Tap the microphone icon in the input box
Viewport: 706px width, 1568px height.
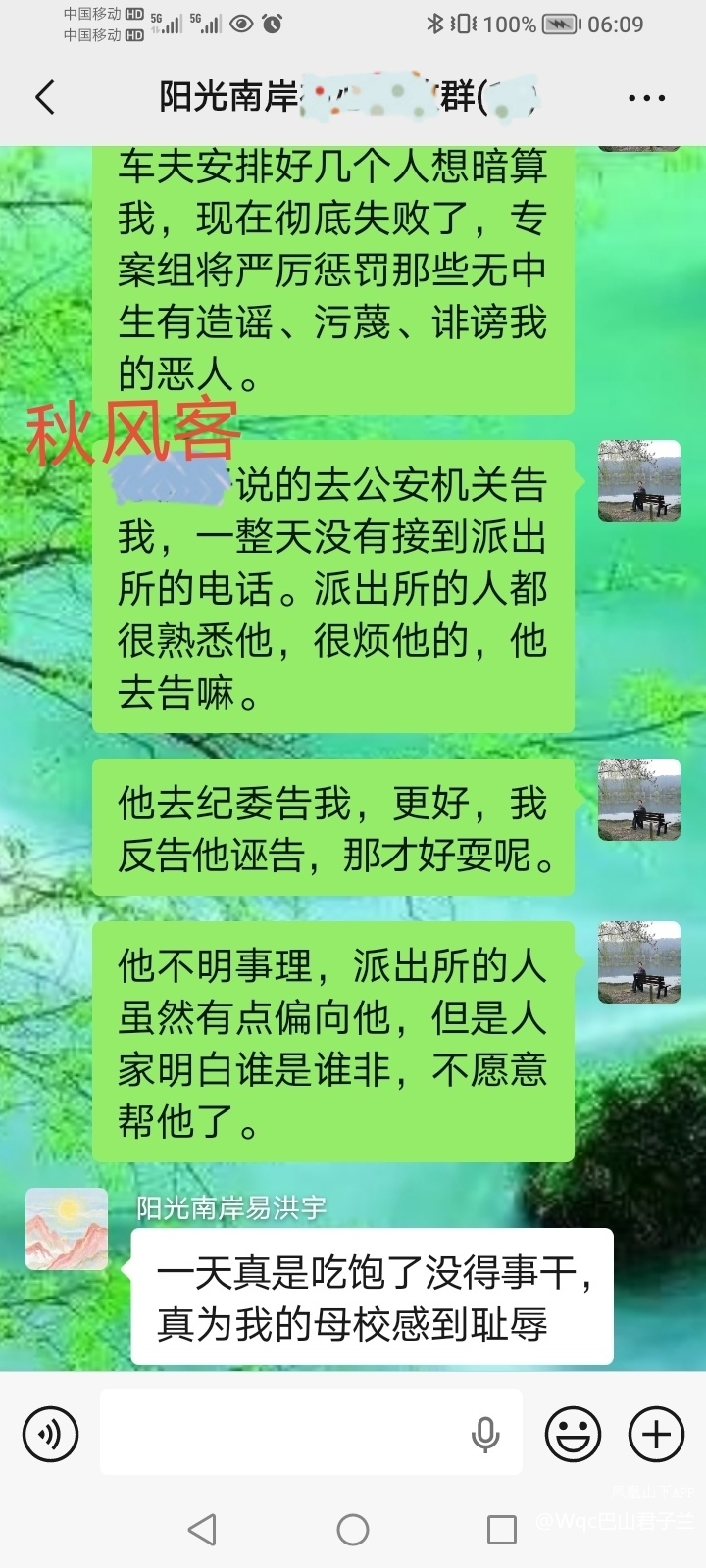[484, 1435]
